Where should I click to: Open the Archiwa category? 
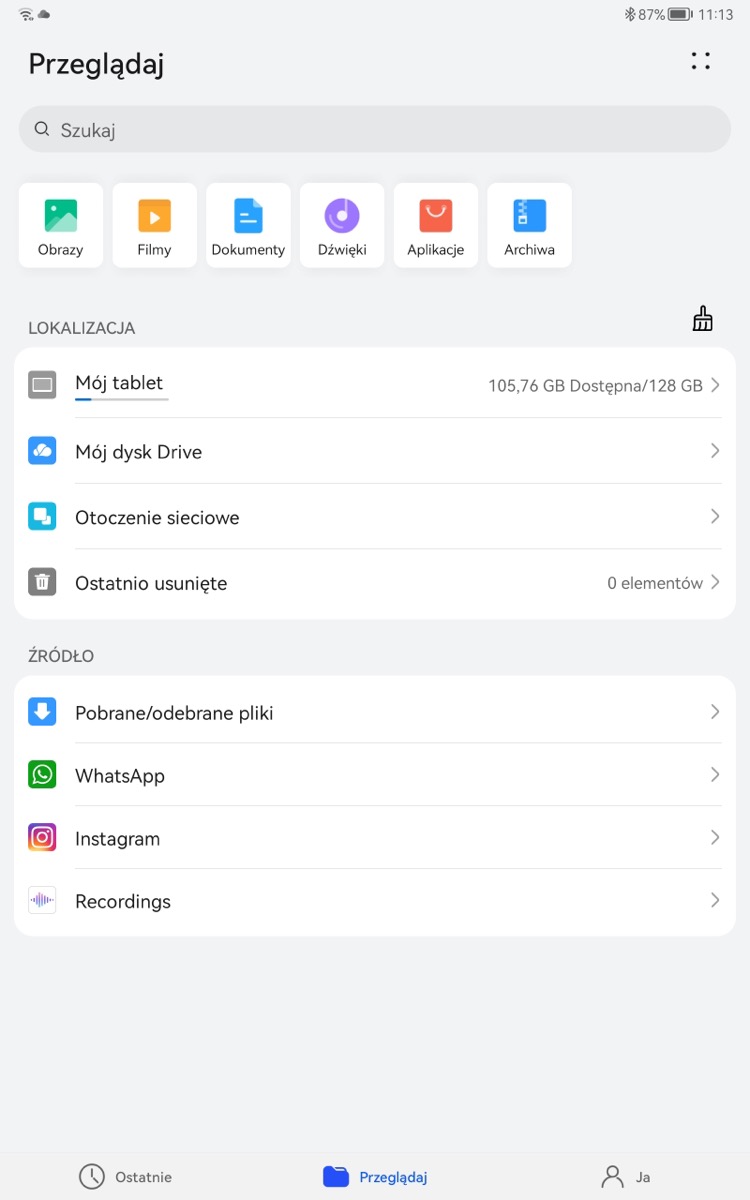pos(530,225)
